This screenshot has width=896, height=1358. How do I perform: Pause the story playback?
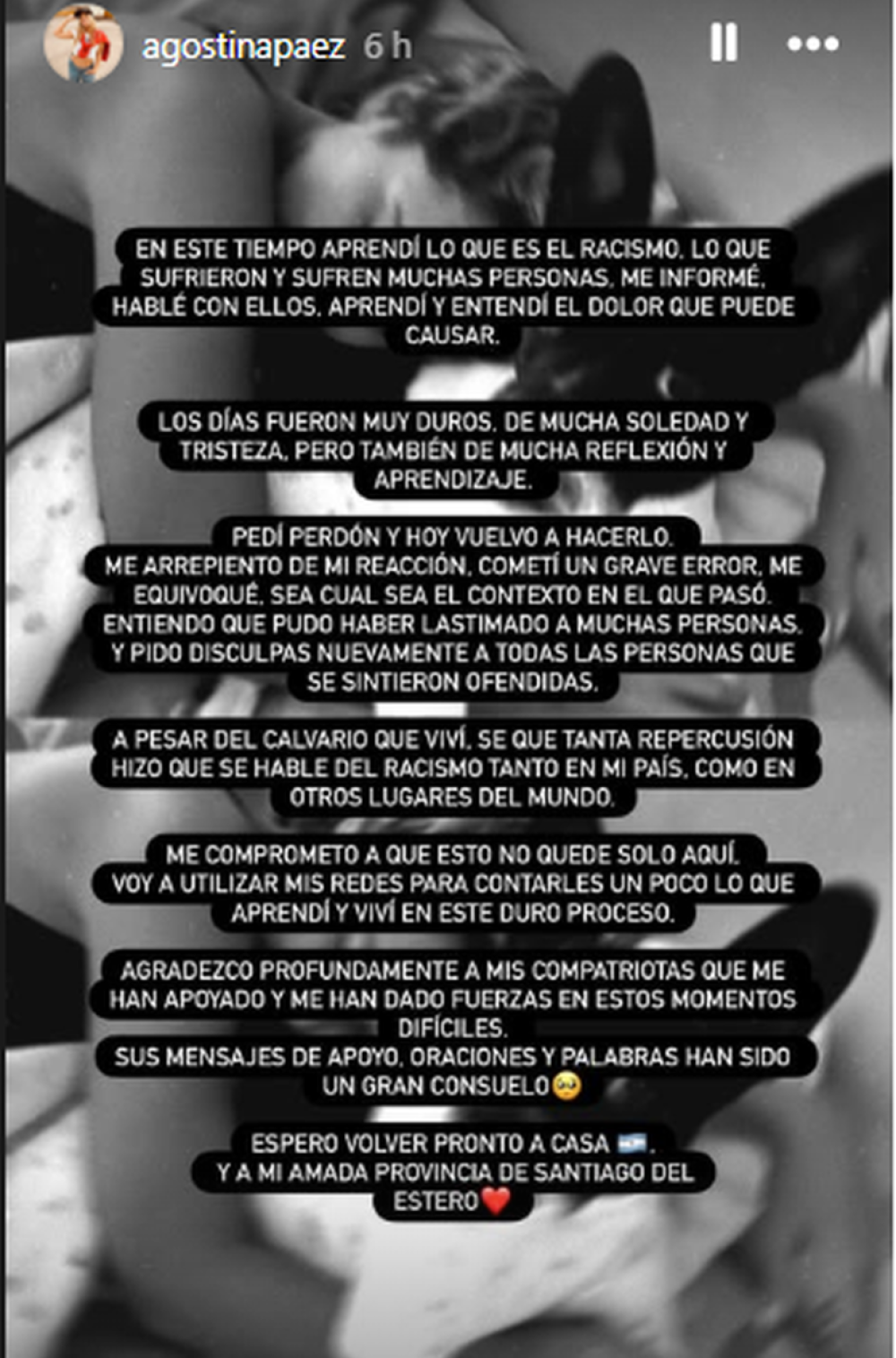[723, 43]
